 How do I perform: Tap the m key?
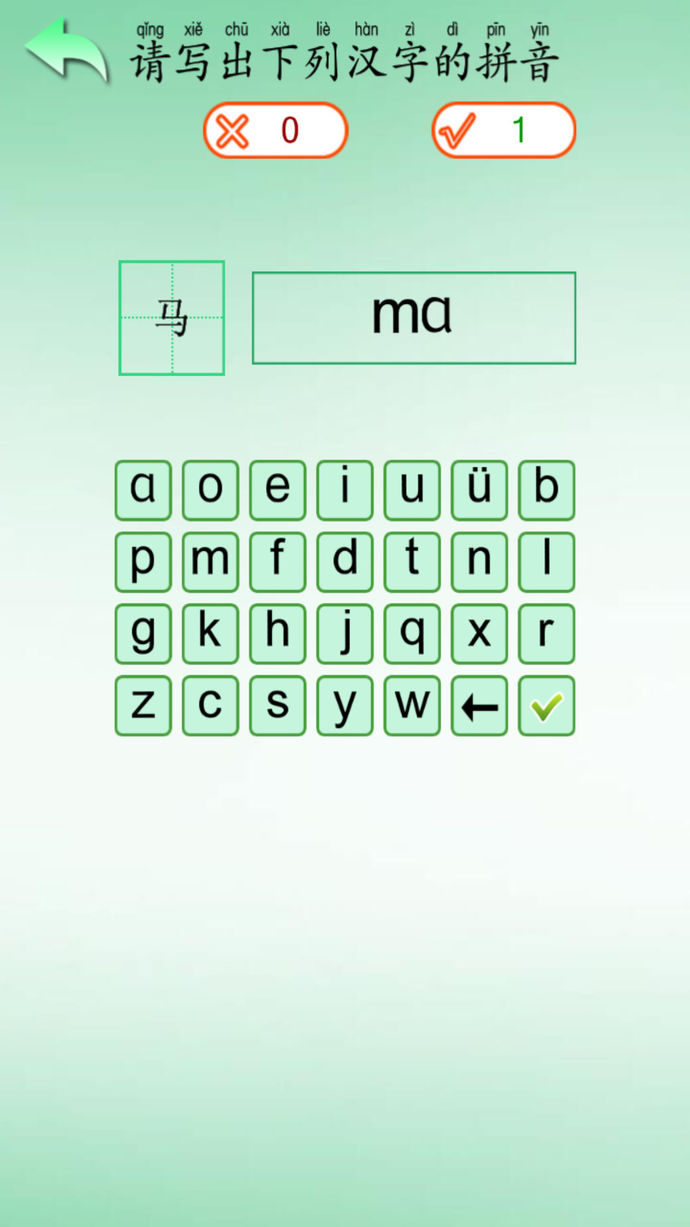pyautogui.click(x=210, y=562)
